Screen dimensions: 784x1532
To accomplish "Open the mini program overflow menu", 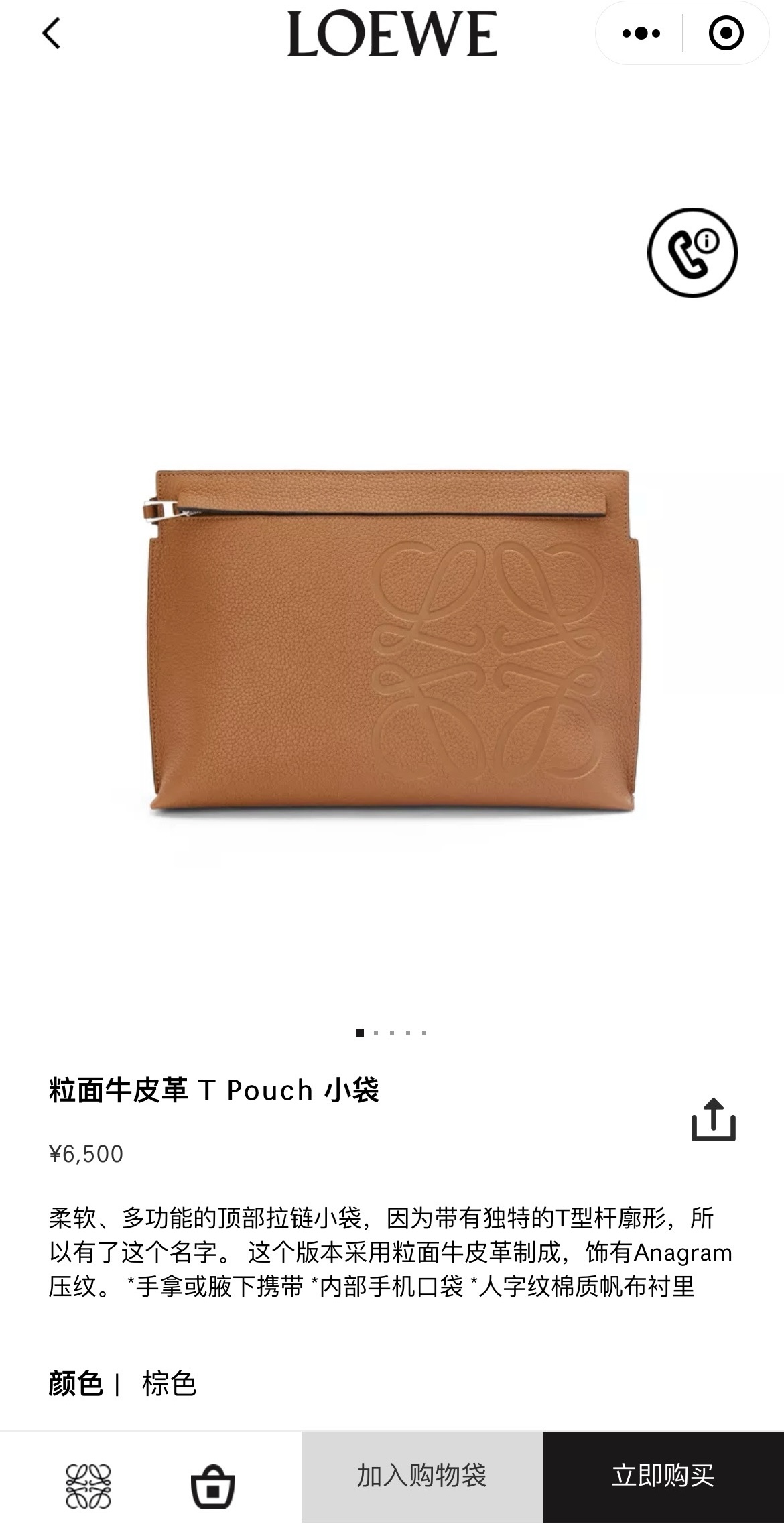I will click(641, 34).
